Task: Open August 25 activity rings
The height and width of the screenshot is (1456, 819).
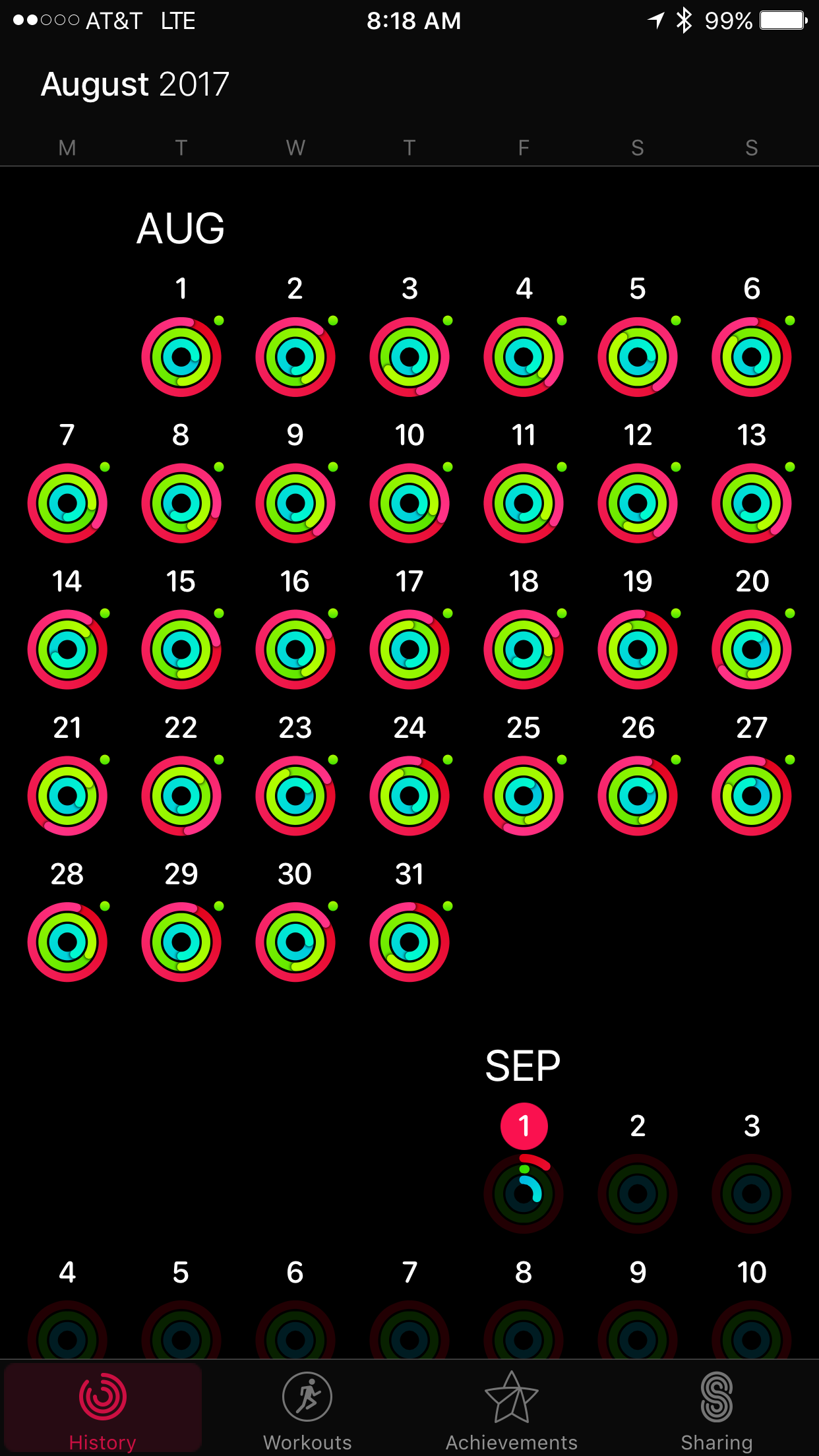Action: (524, 796)
